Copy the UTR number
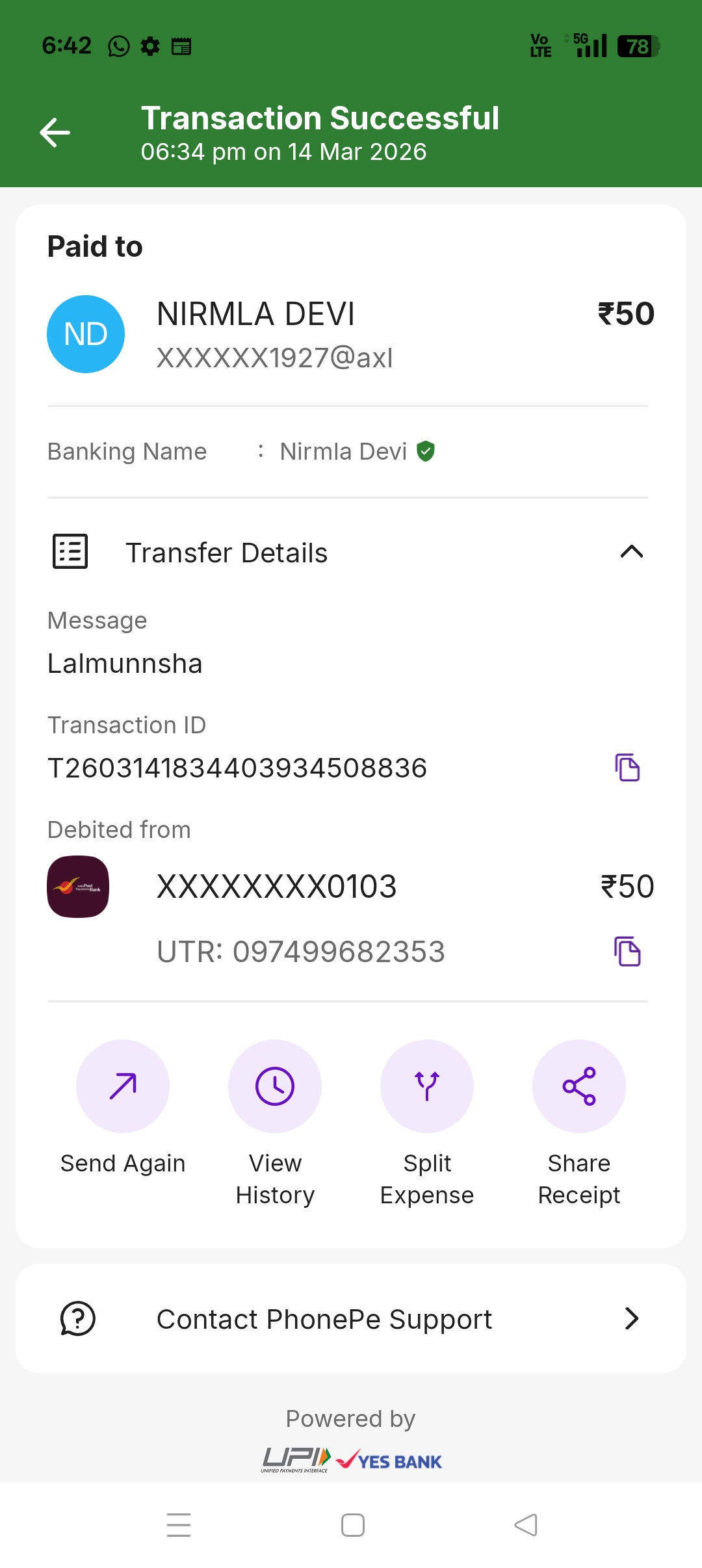This screenshot has height=1568, width=702. tap(627, 952)
